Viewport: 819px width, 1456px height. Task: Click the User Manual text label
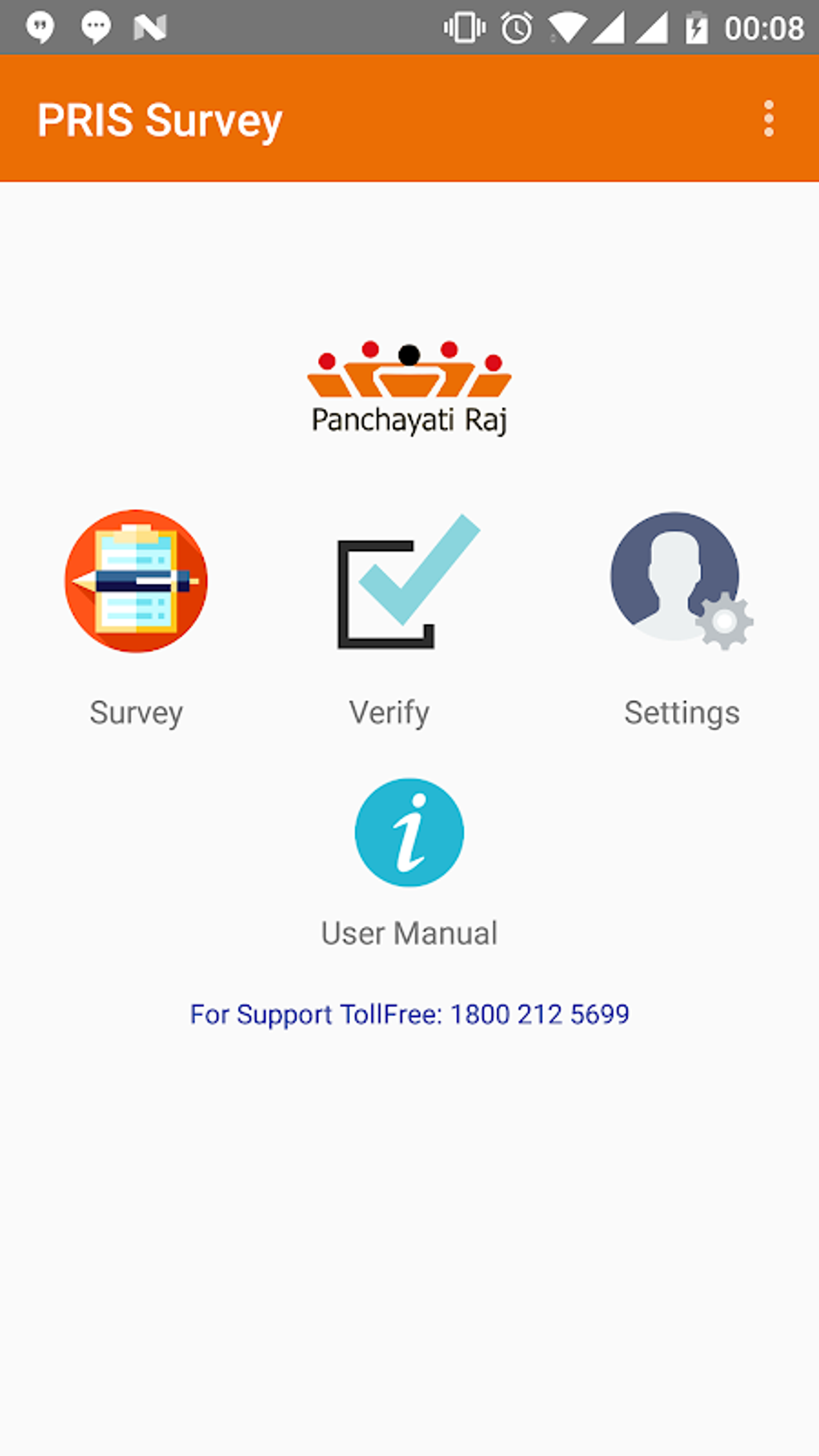[409, 932]
